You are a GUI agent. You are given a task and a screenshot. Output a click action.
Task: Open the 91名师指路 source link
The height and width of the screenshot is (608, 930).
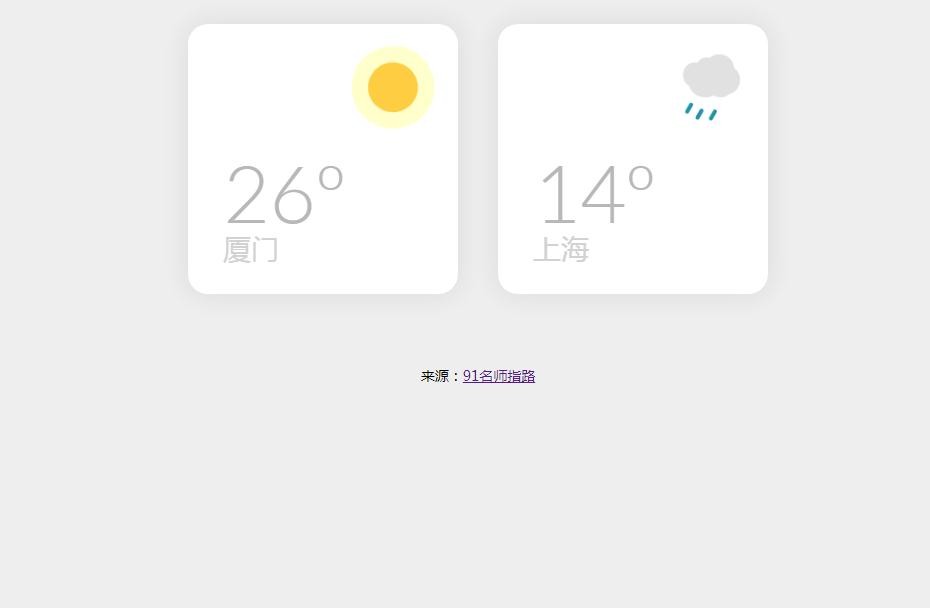pyautogui.click(x=498, y=376)
